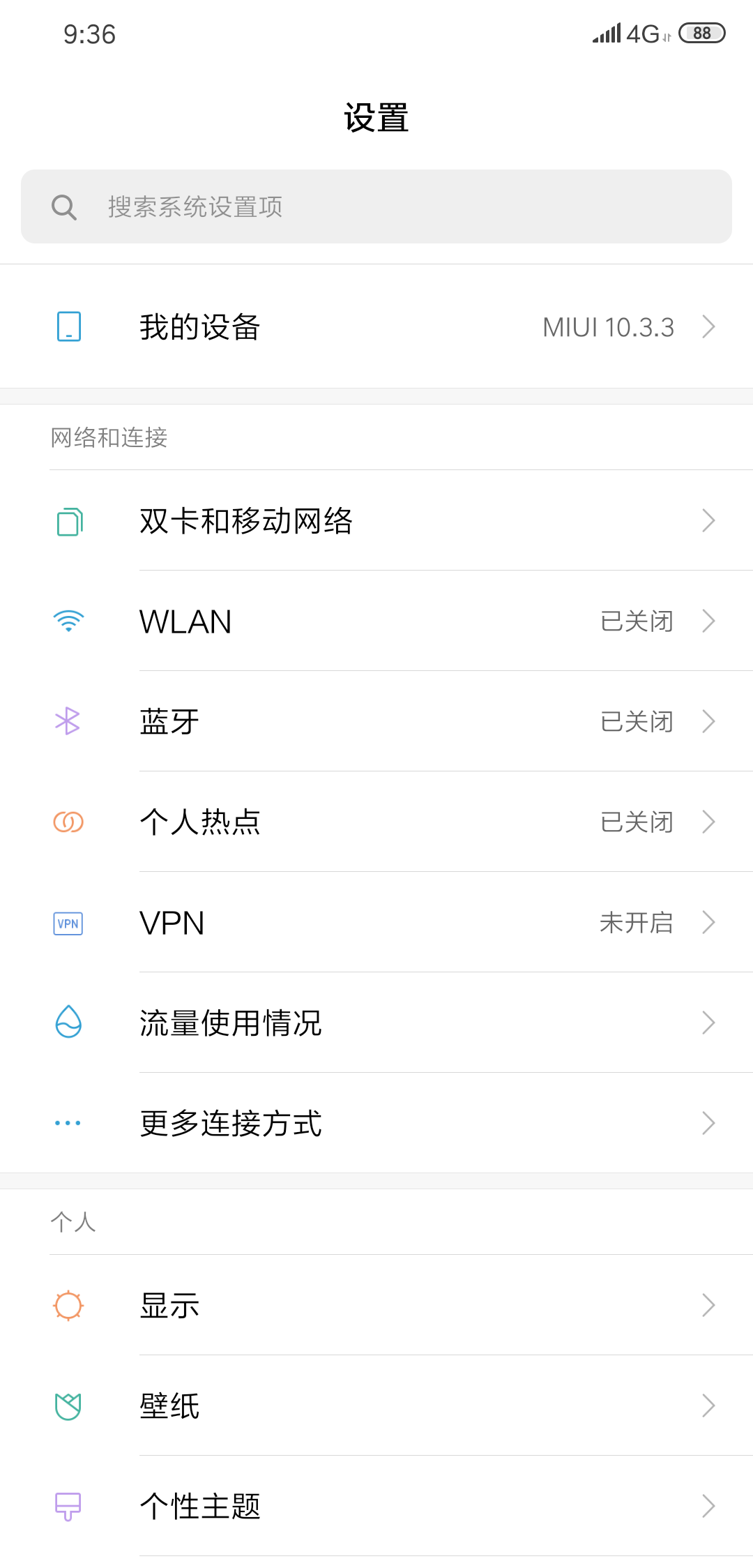Open VPN settings
This screenshot has width=753, height=1568.
(376, 922)
